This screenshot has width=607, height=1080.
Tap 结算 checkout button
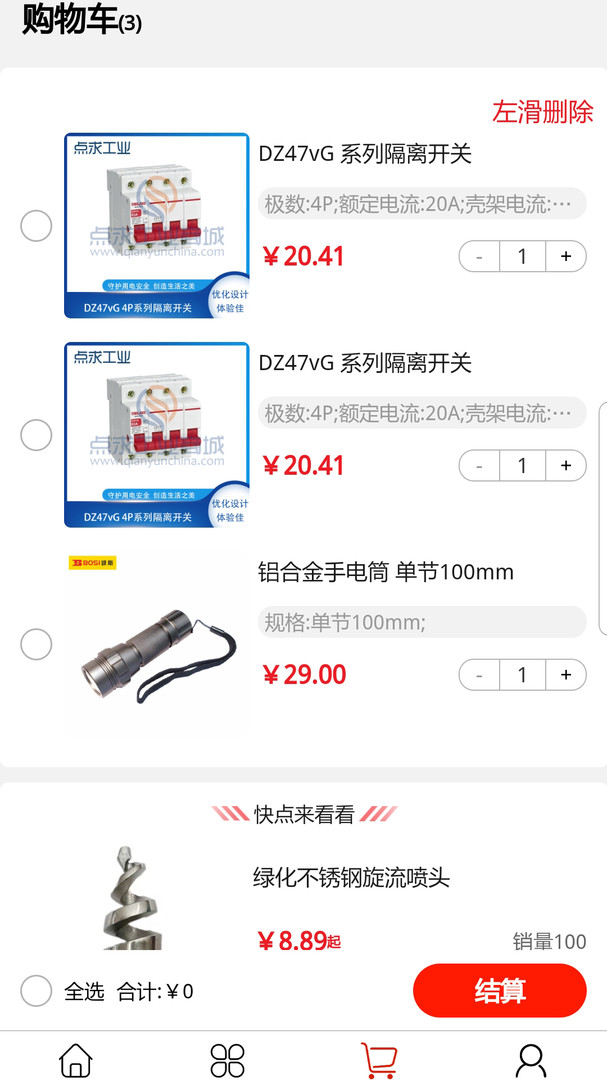point(500,990)
